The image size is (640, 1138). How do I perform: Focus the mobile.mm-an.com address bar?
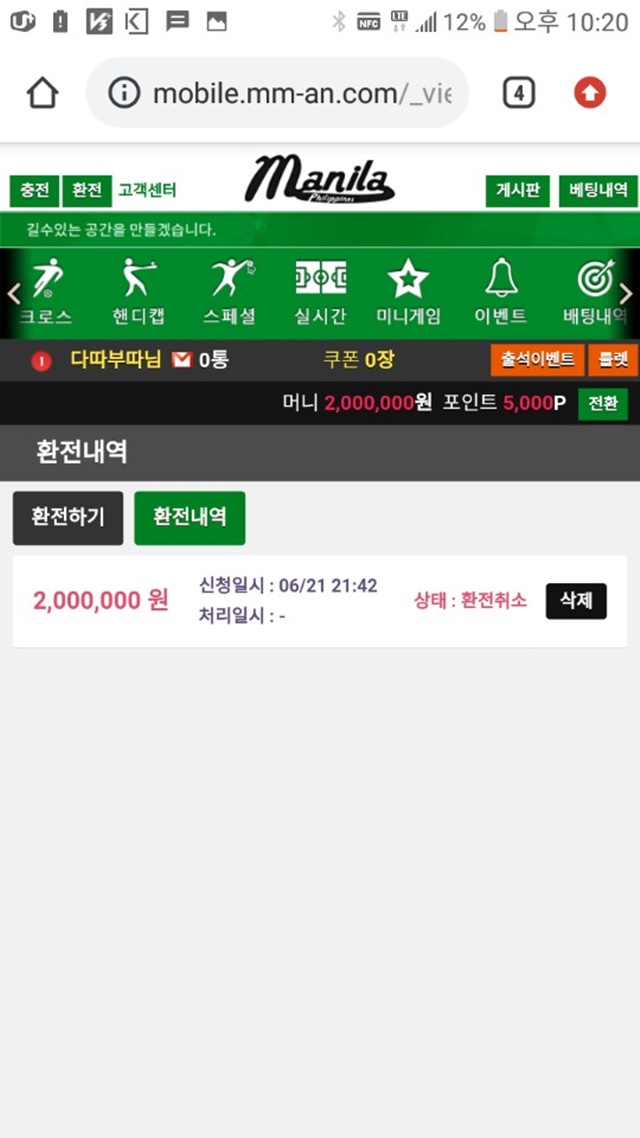coord(277,93)
